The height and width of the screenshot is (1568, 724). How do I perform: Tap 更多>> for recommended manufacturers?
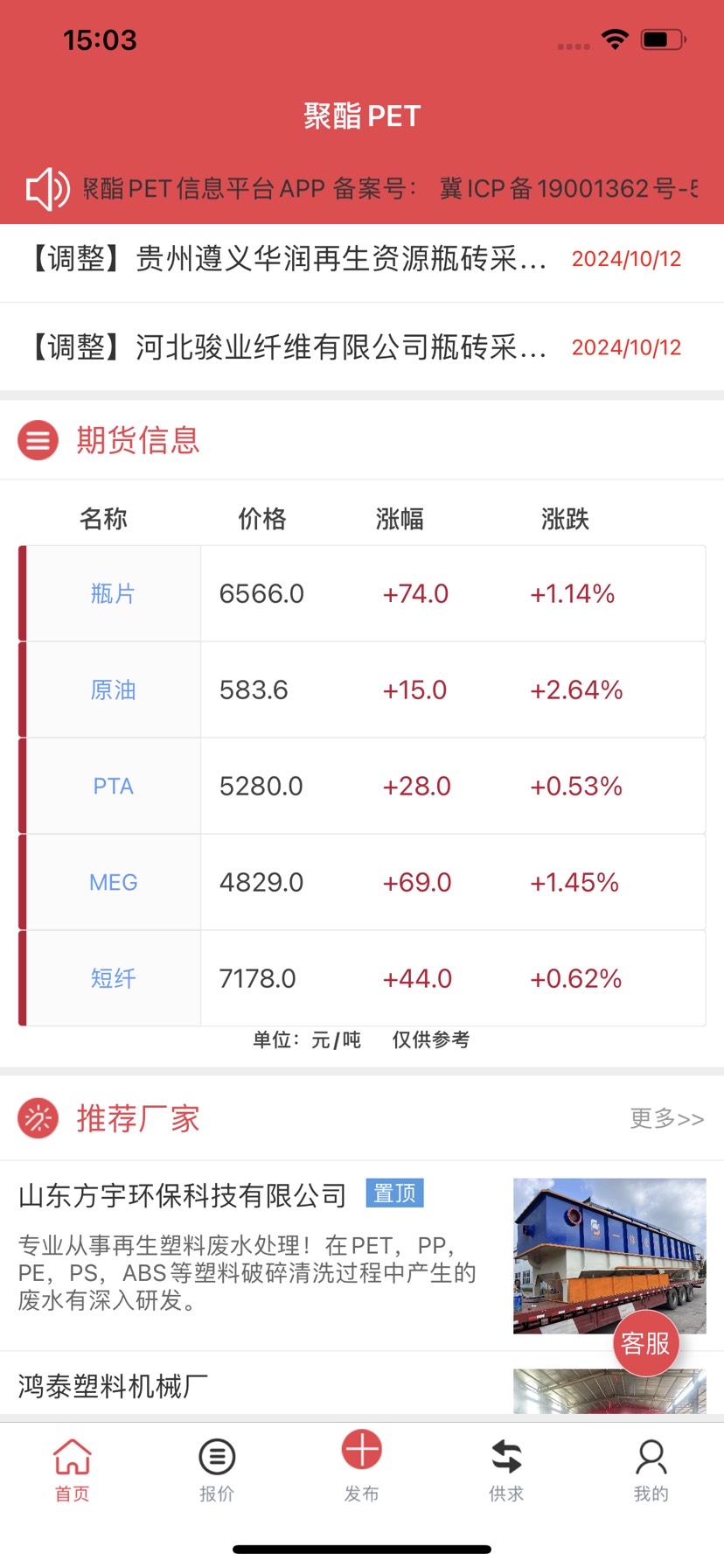coord(666,1119)
